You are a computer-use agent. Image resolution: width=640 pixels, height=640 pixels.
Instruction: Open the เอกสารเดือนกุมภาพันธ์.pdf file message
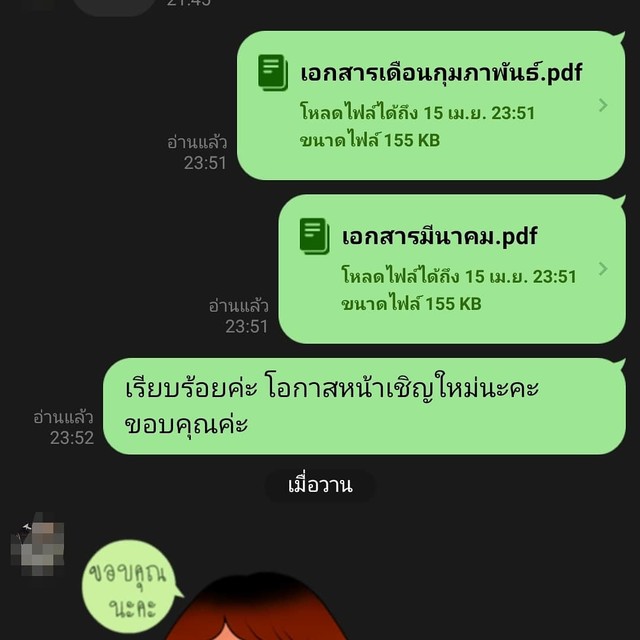pos(430,105)
